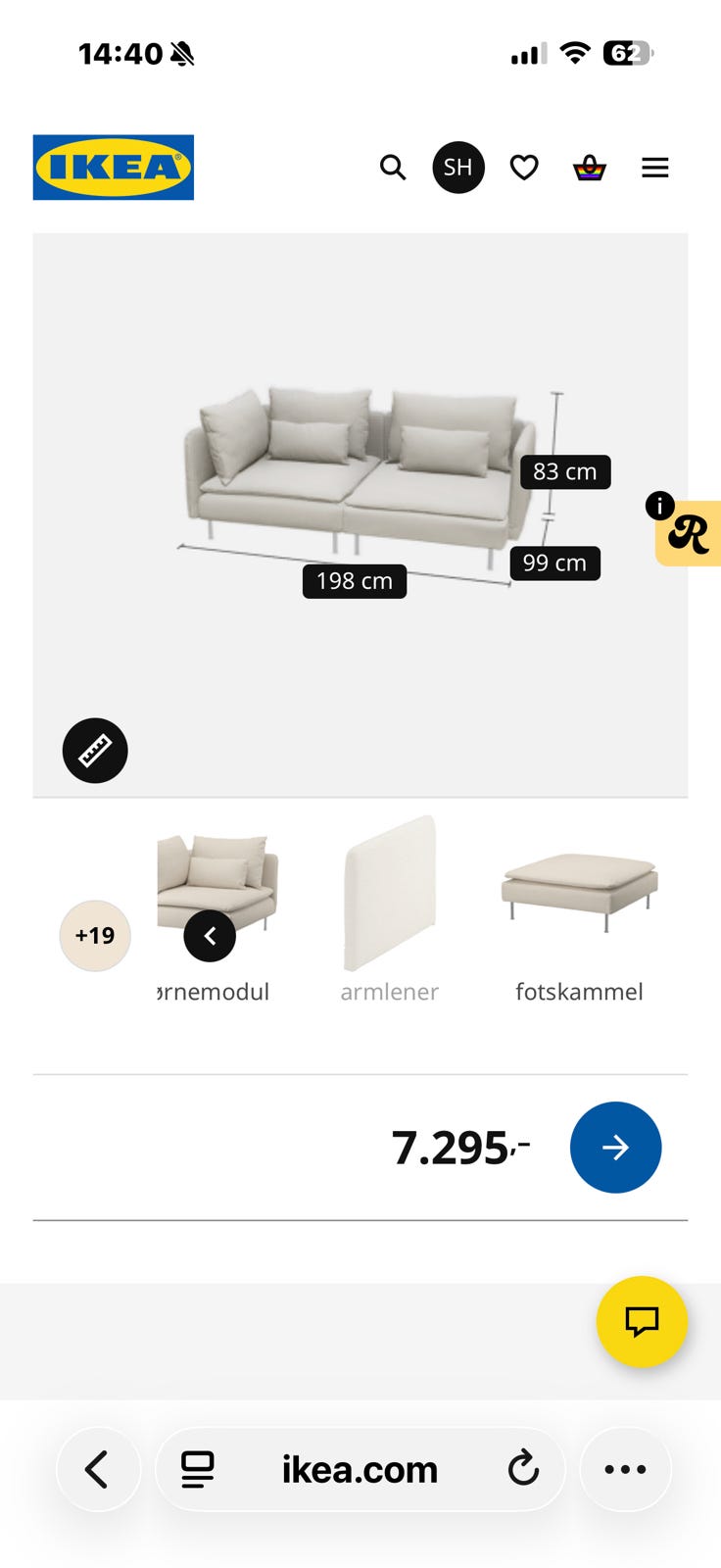
Task: Tap the info icon above Rakuten badge
Action: 658,507
